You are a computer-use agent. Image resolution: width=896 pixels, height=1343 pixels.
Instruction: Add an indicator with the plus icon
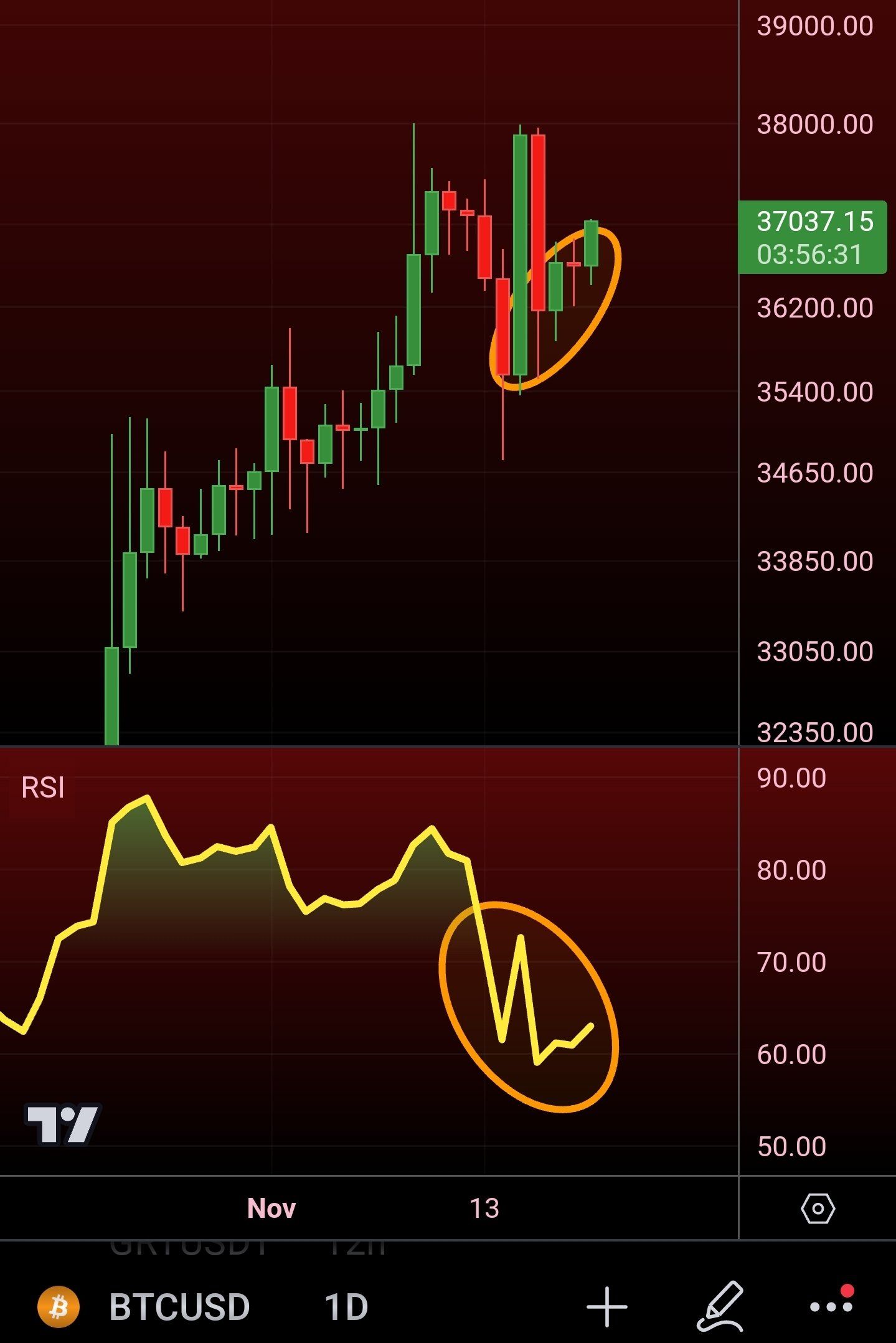pos(606,1306)
